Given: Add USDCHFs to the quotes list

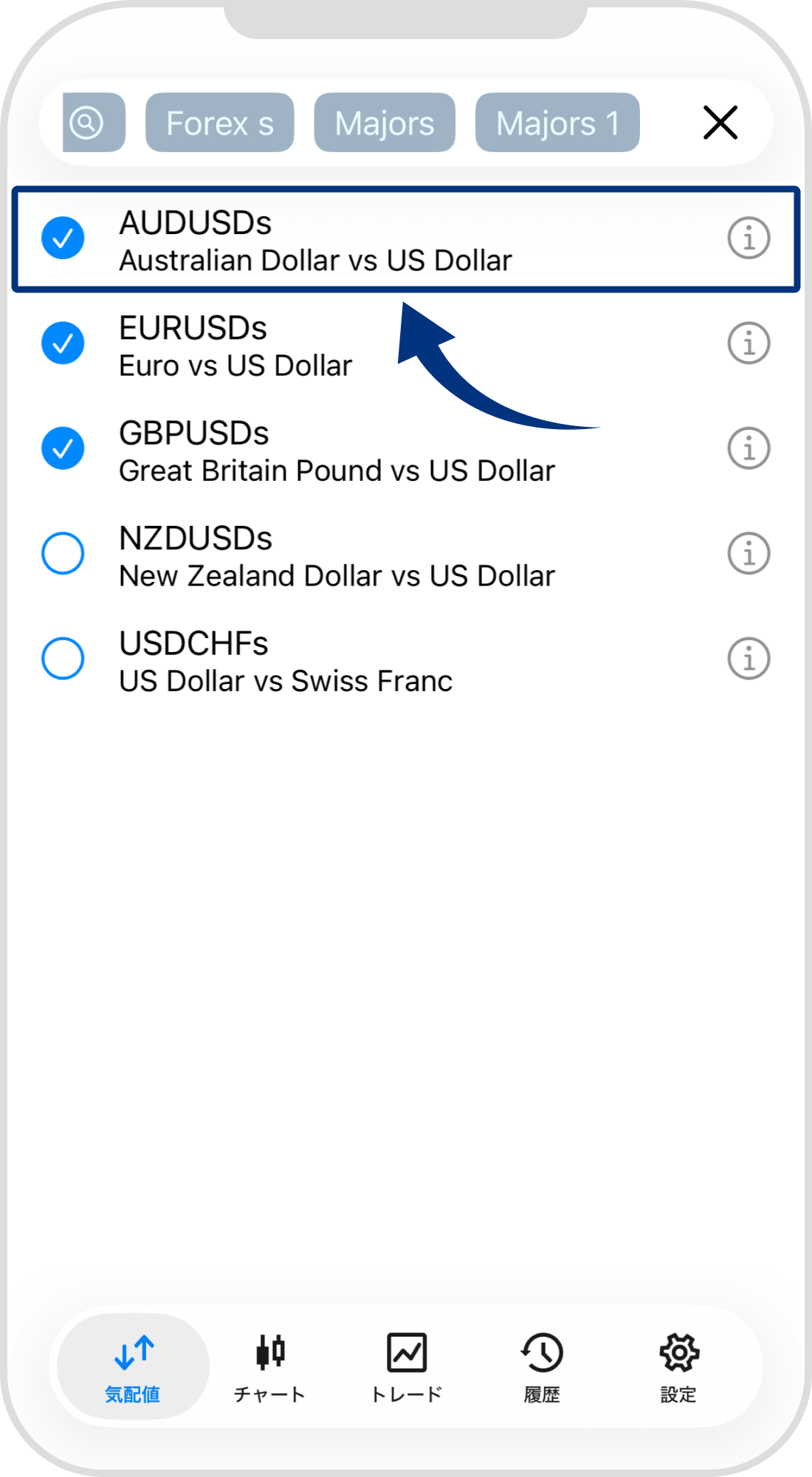Looking at the screenshot, I should (63, 658).
